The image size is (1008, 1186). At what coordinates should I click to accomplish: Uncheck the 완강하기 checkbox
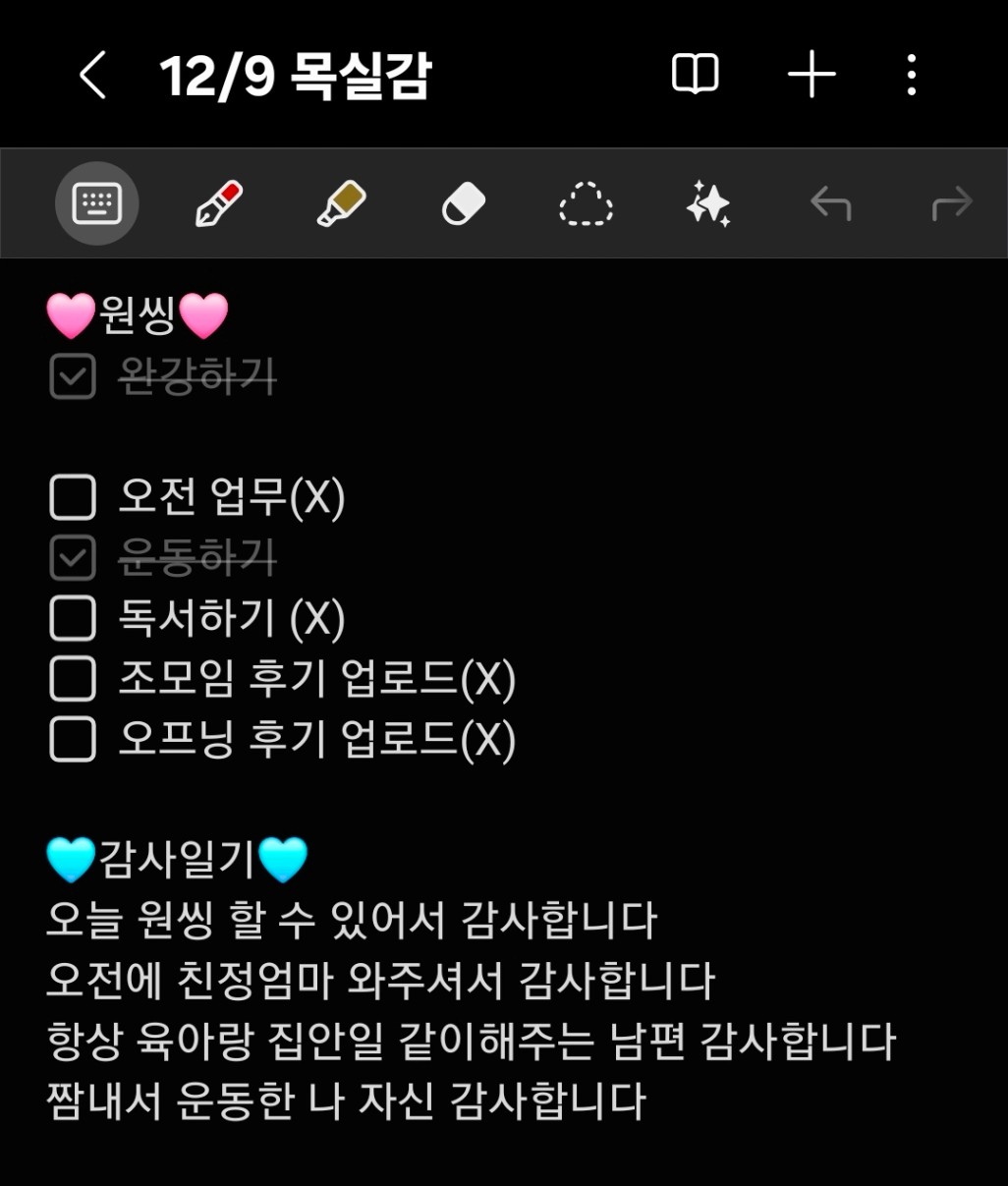click(x=73, y=376)
